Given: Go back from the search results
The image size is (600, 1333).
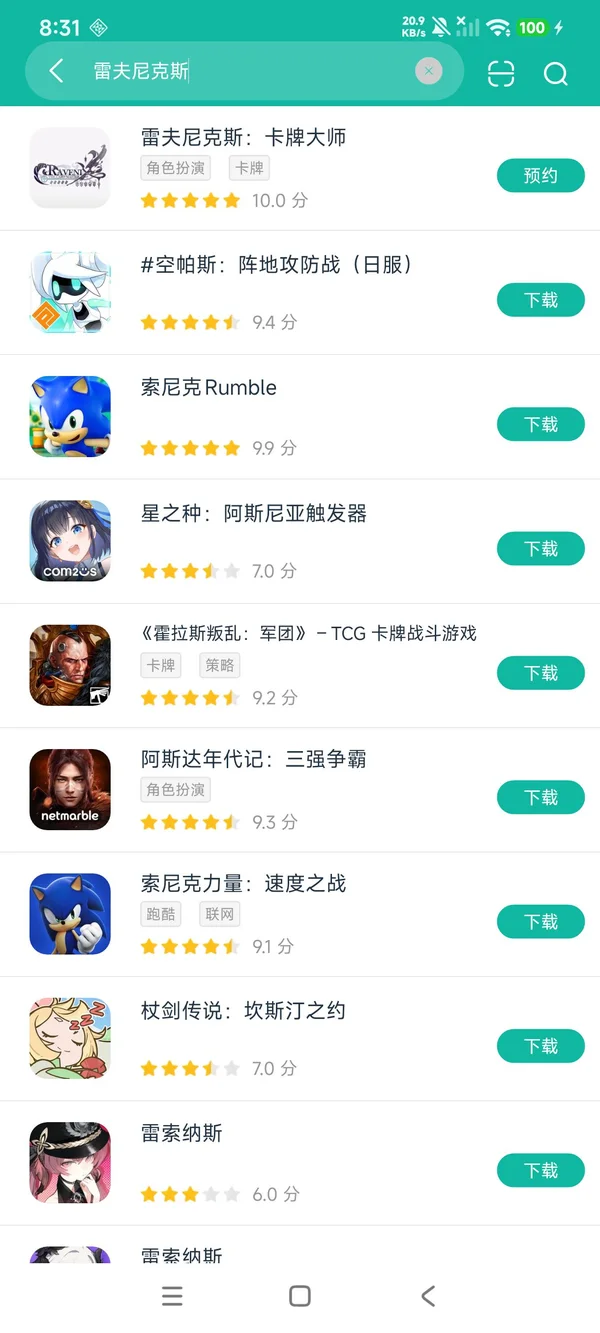Looking at the screenshot, I should point(56,71).
